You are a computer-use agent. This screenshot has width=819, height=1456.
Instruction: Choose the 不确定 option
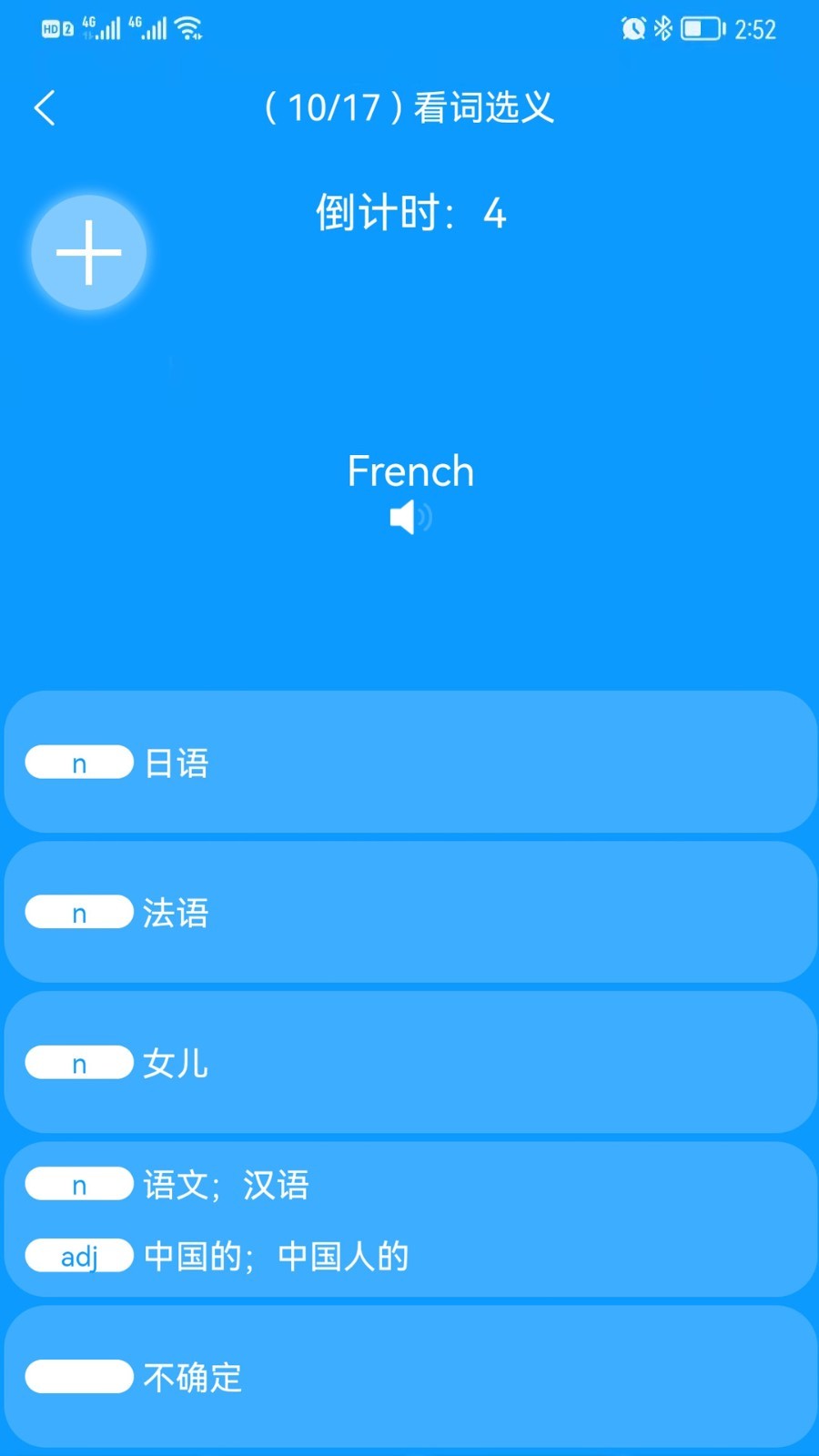[x=409, y=1376]
